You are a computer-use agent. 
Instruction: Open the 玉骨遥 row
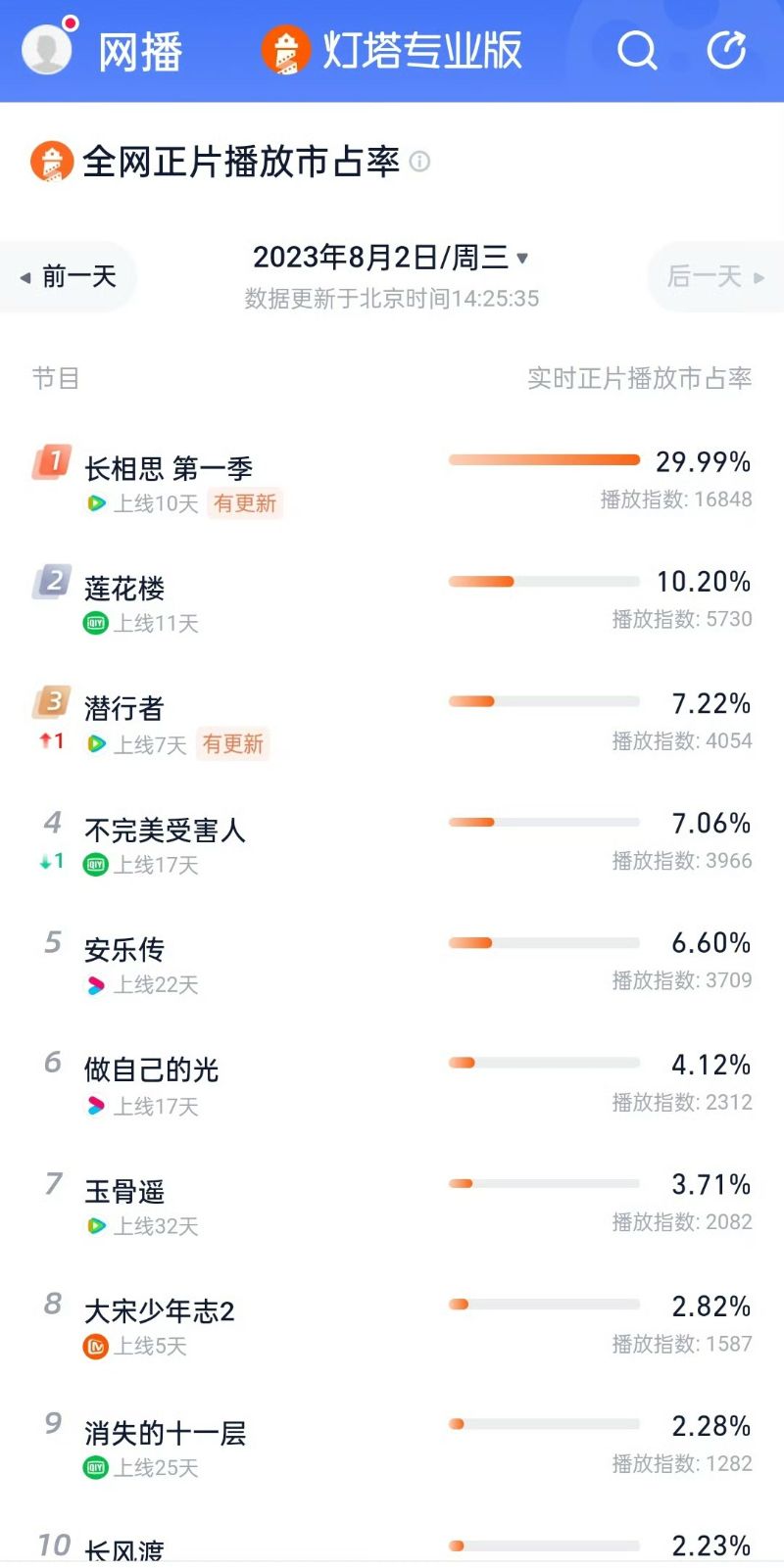tap(124, 1192)
